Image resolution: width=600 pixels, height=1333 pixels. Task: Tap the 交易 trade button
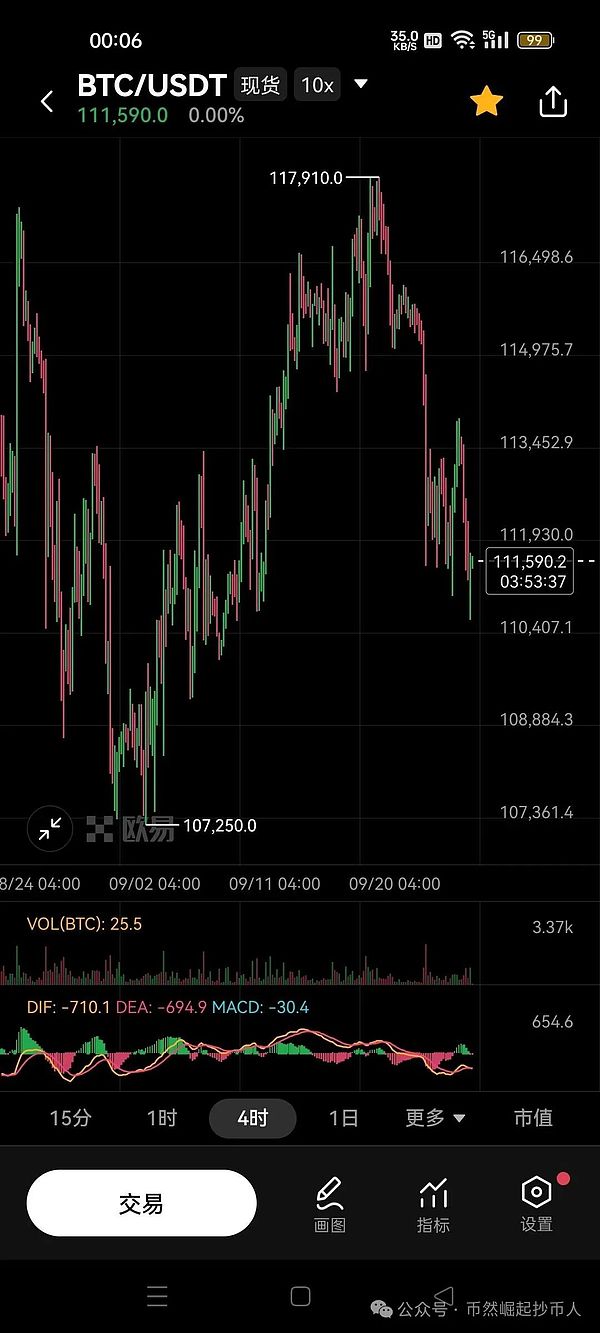coord(141,1204)
